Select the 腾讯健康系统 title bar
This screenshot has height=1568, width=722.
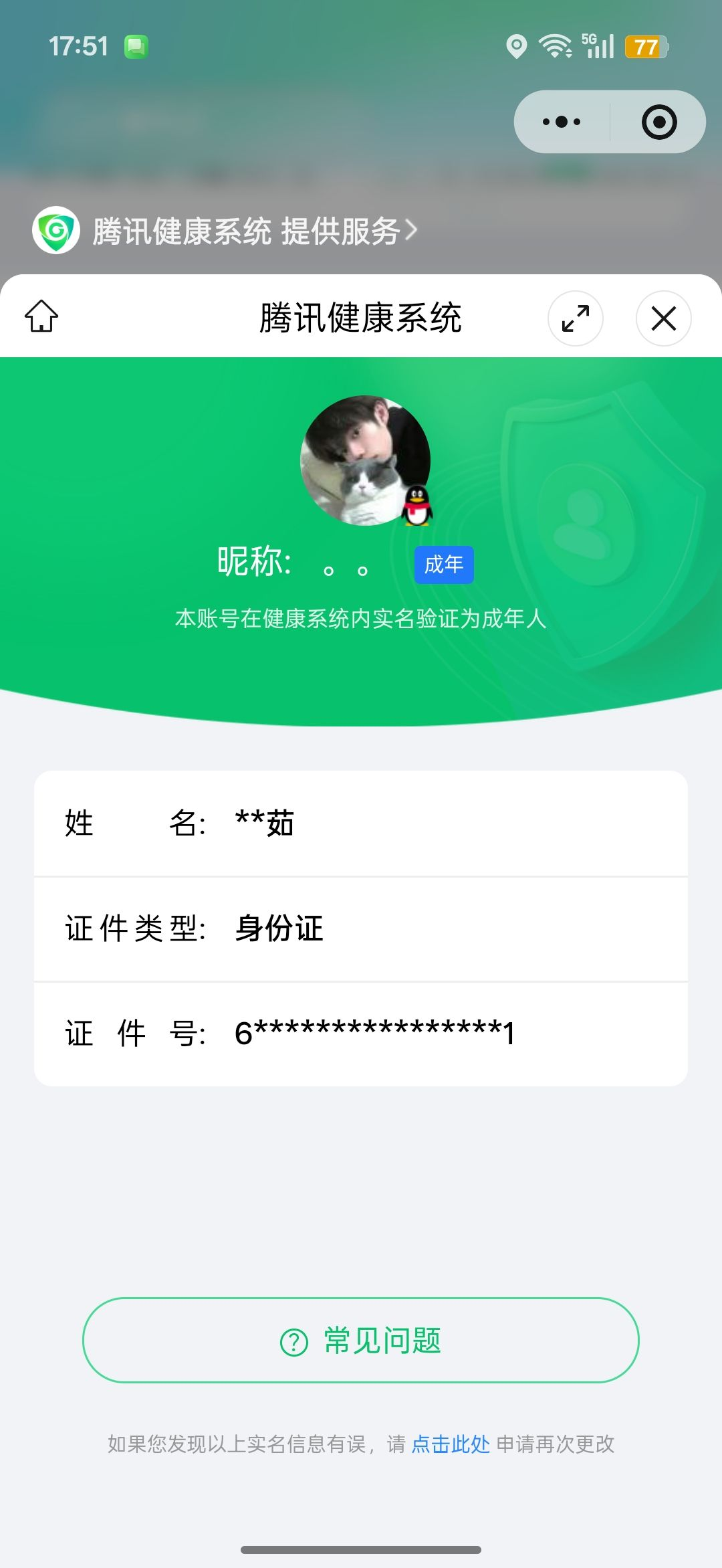(x=361, y=319)
